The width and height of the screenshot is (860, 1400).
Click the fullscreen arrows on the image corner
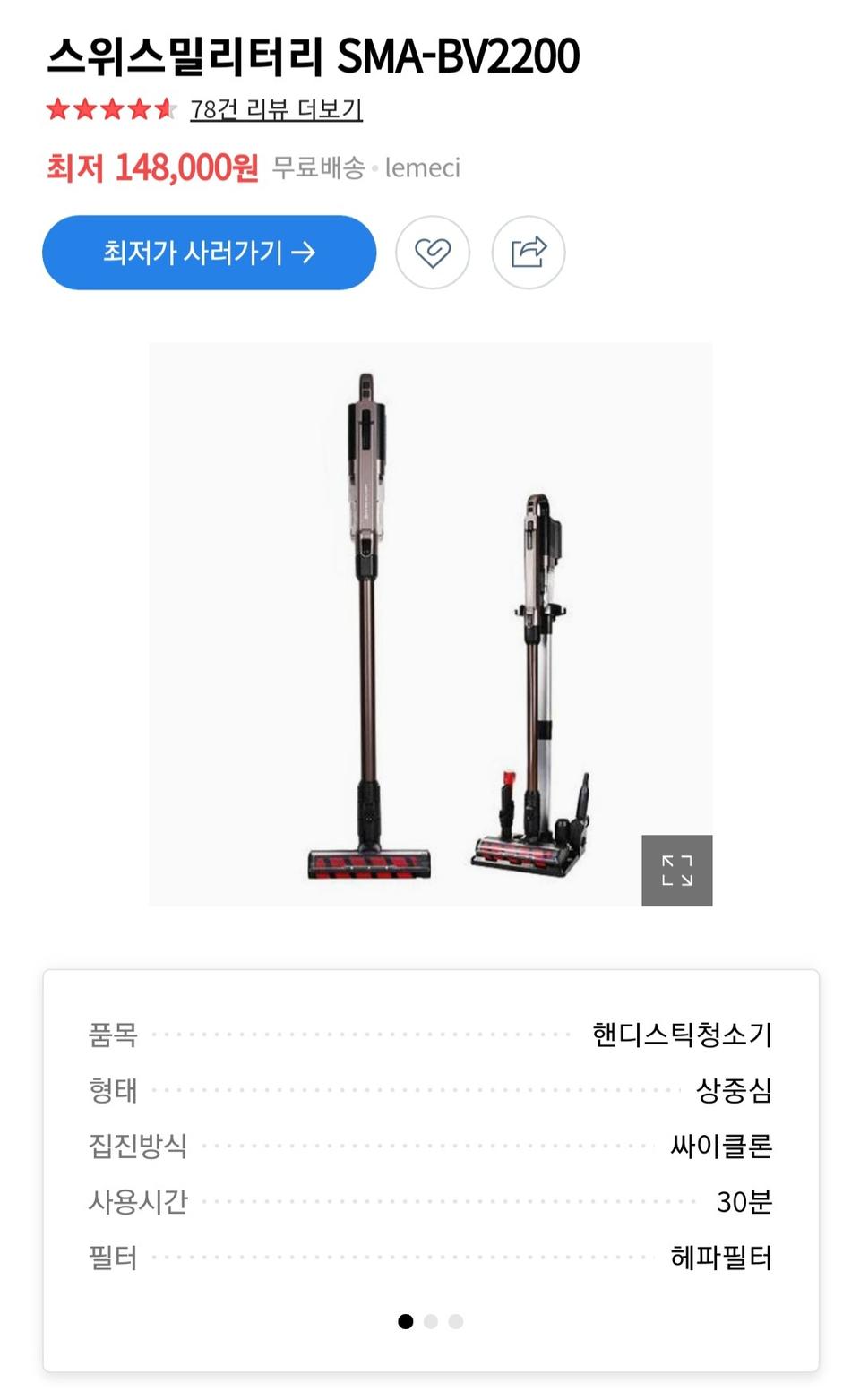pos(677,869)
